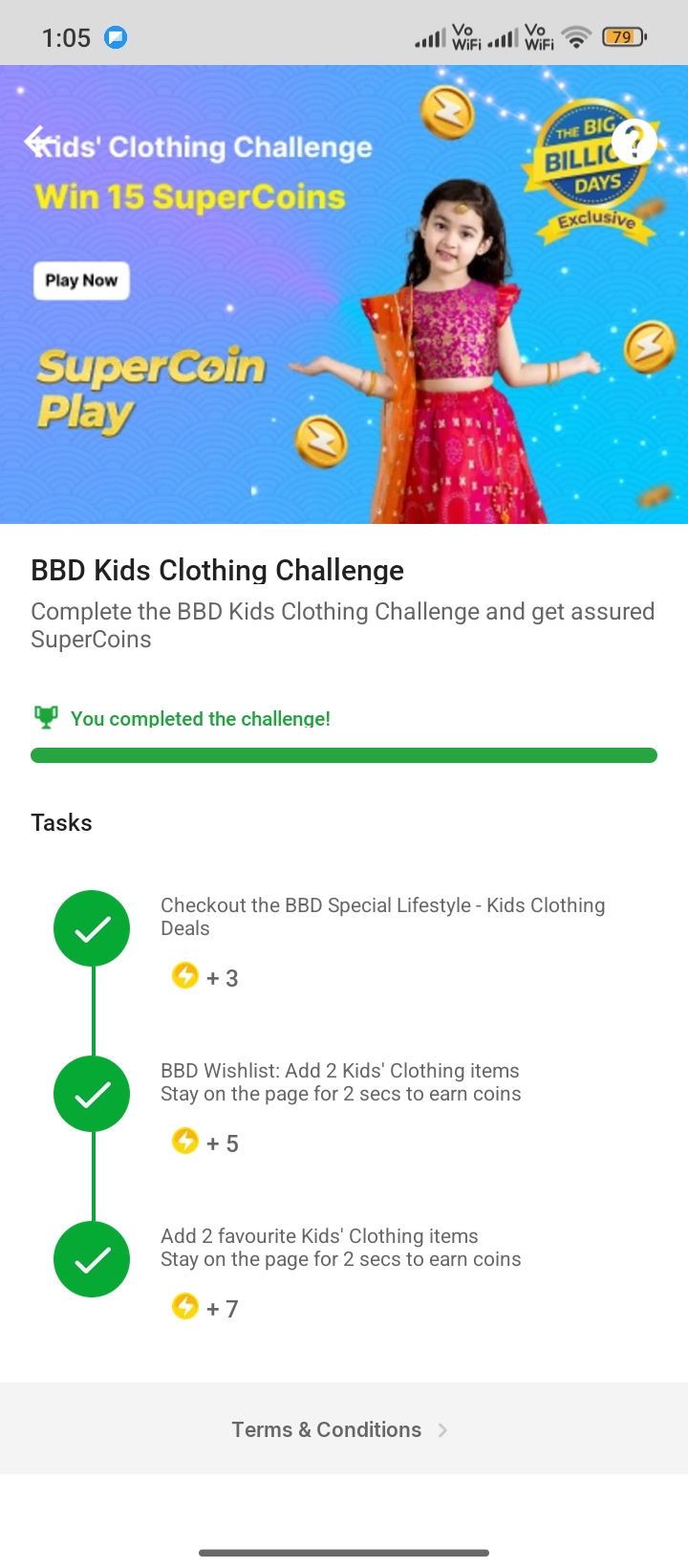
Task: Open the help question mark icon
Action: tap(634, 142)
